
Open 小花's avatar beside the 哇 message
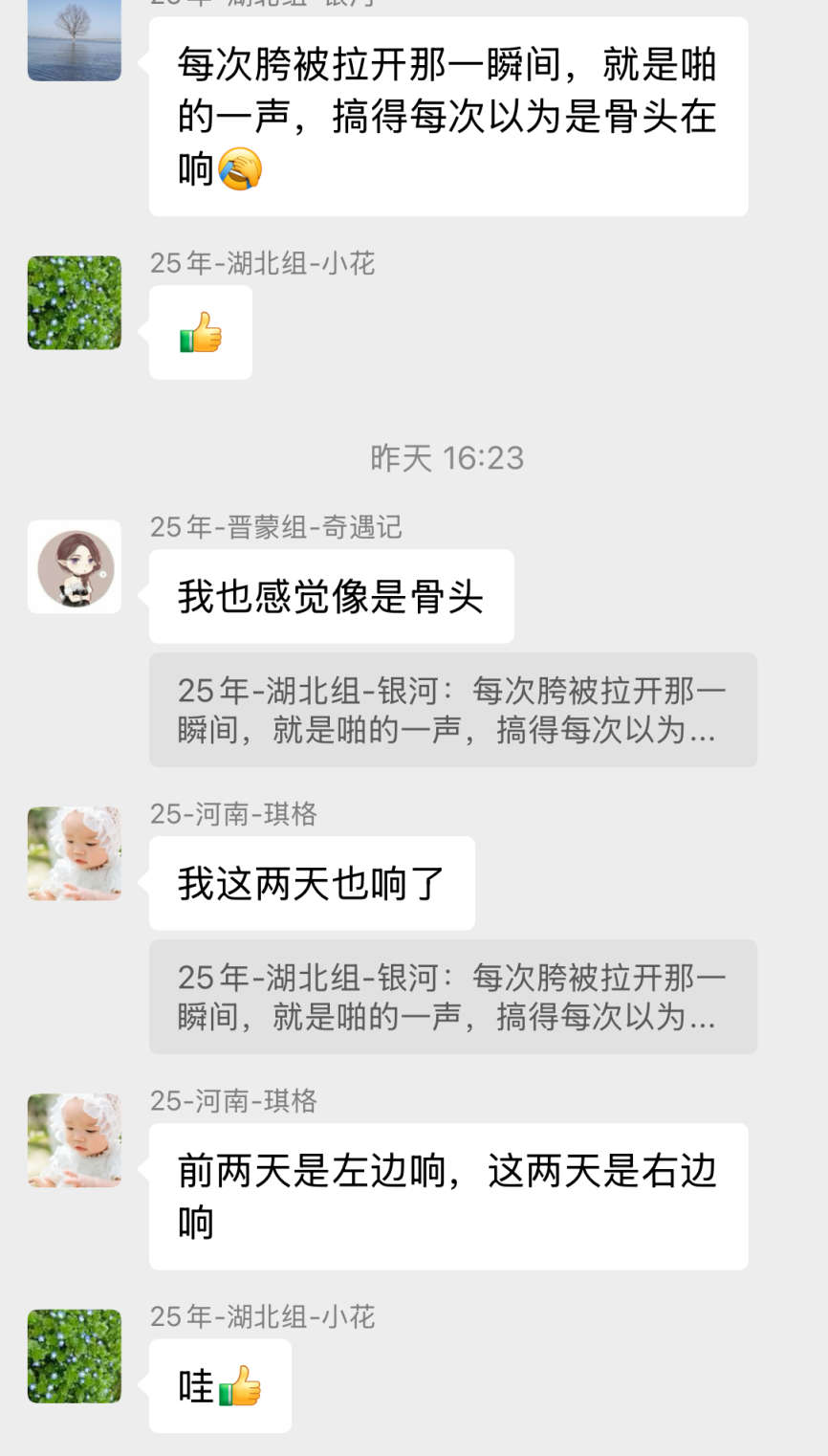click(75, 1357)
